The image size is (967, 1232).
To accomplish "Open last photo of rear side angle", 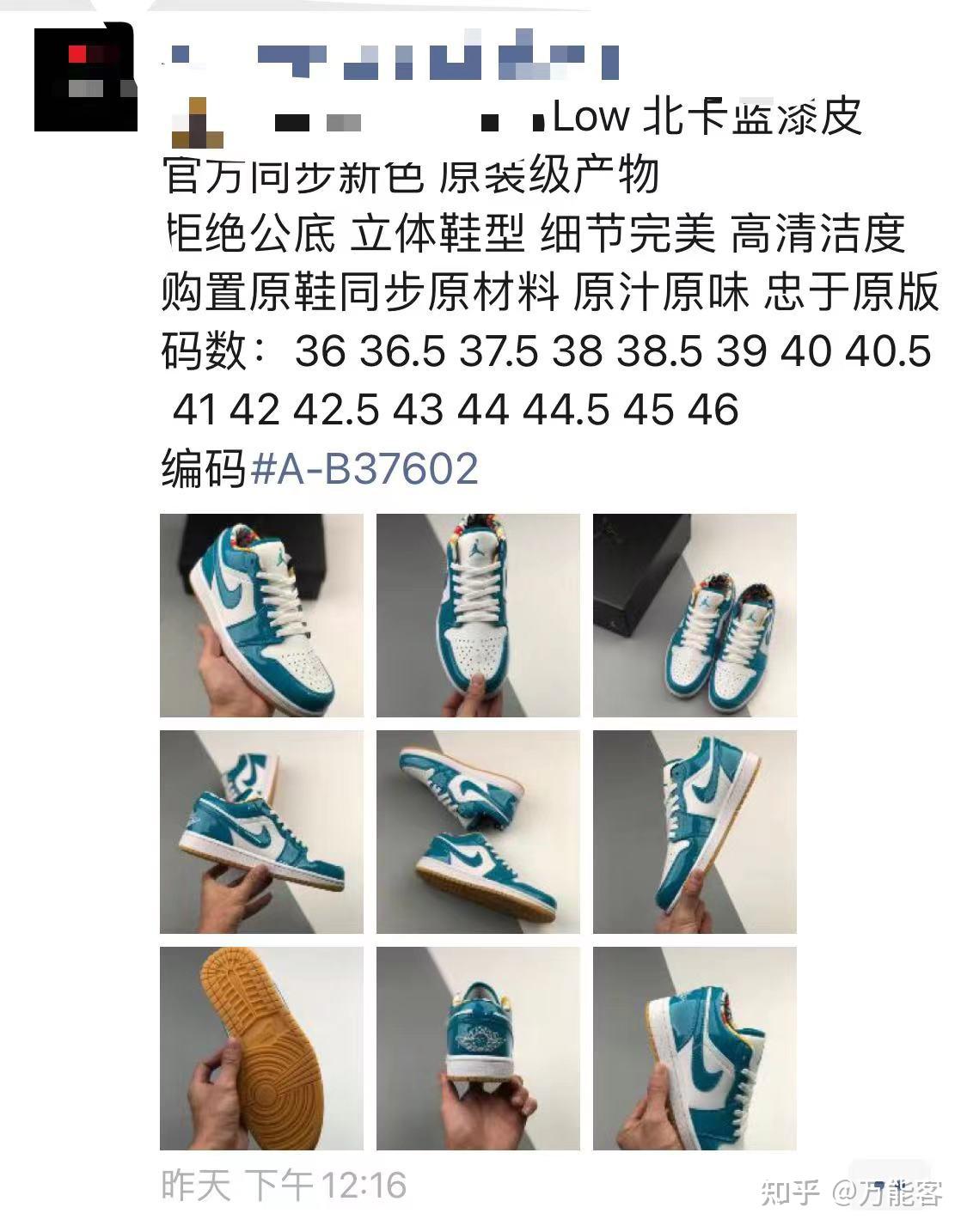I will 695,1048.
